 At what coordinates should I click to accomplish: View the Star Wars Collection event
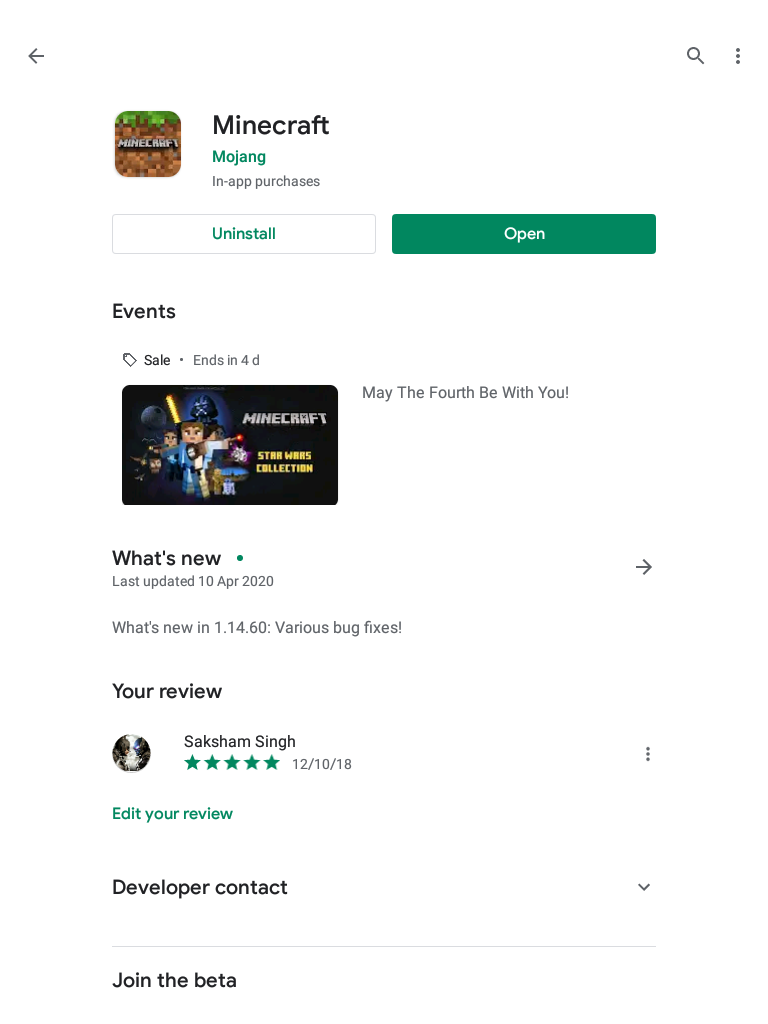(230, 445)
